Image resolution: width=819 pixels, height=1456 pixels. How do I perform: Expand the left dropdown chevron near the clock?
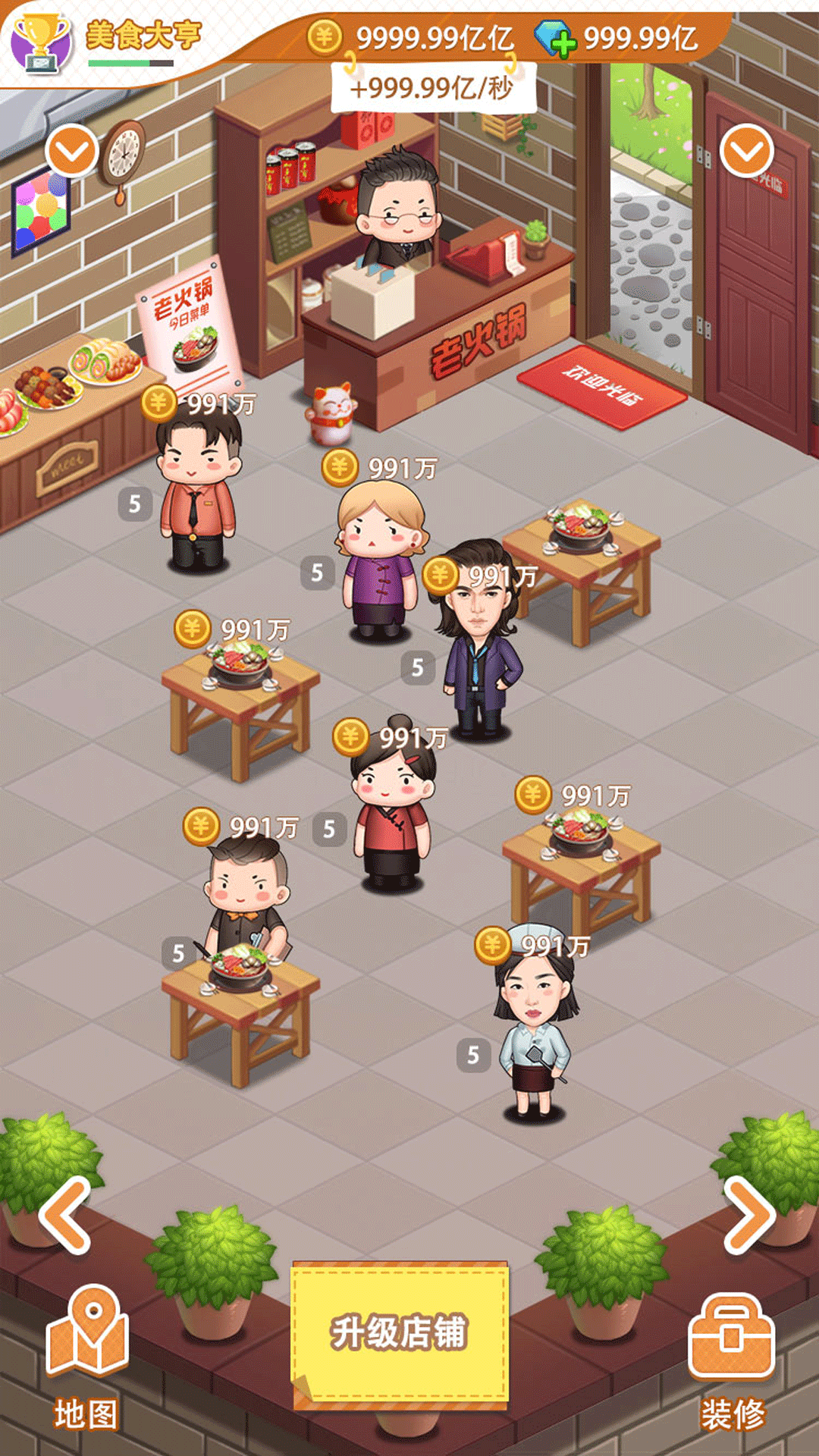[72, 150]
